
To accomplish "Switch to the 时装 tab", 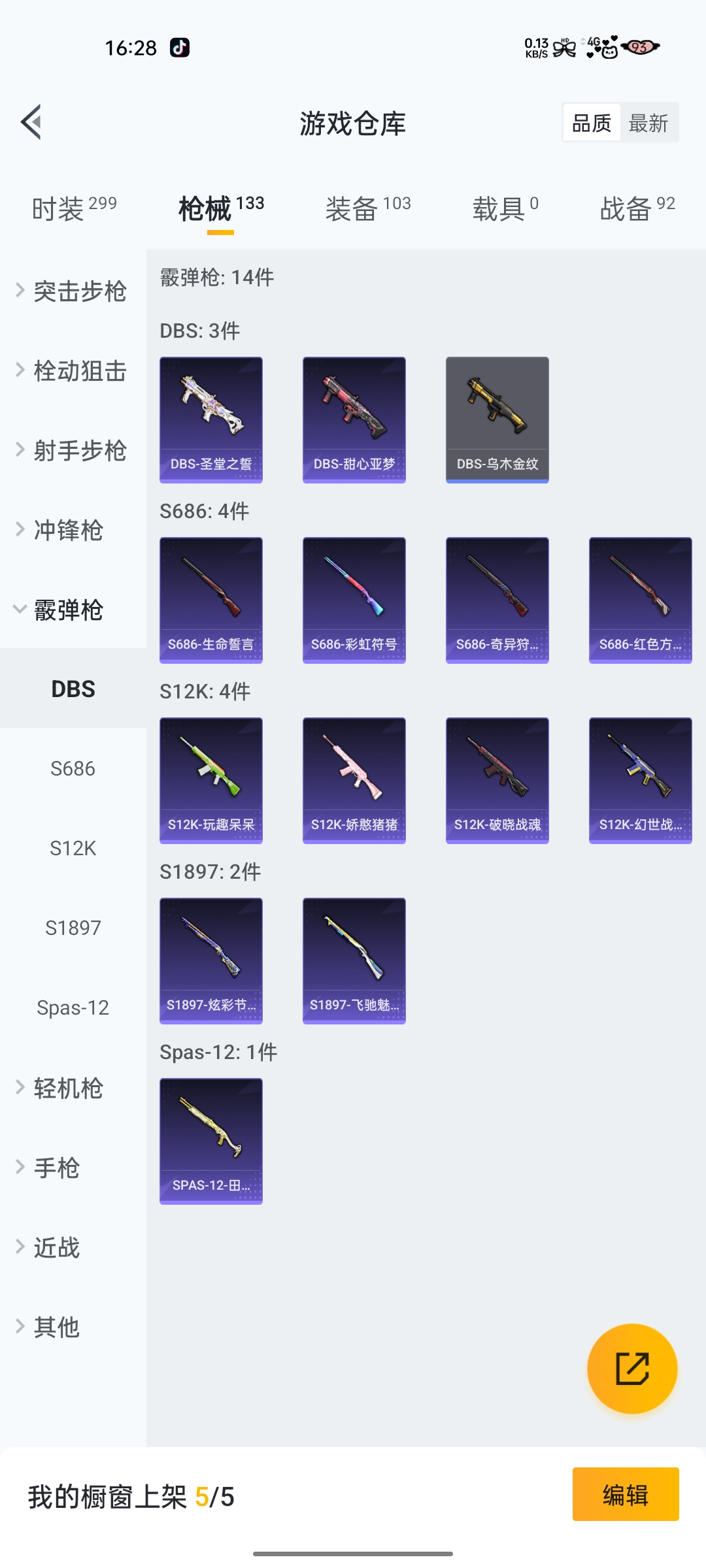I will 74,209.
